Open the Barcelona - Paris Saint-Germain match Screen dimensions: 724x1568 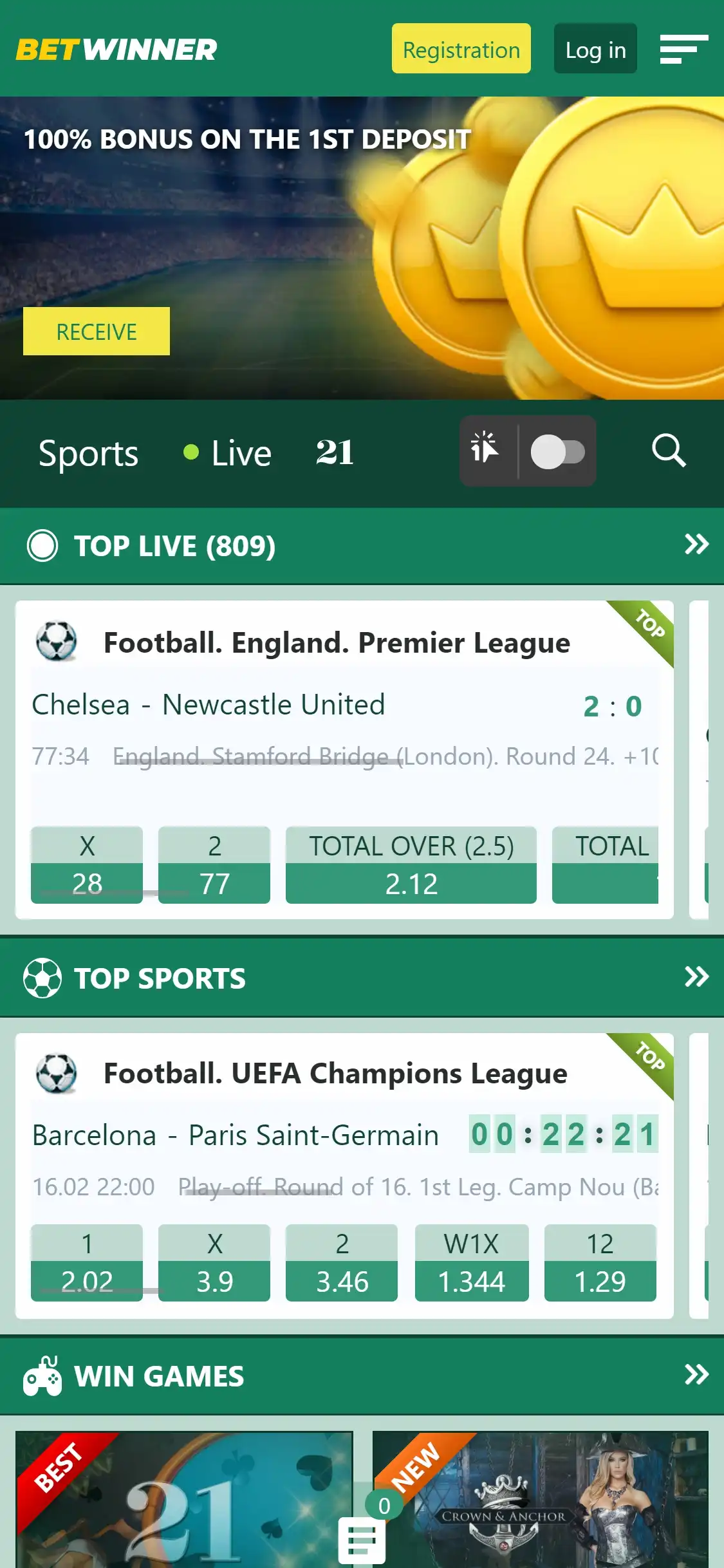click(236, 1135)
